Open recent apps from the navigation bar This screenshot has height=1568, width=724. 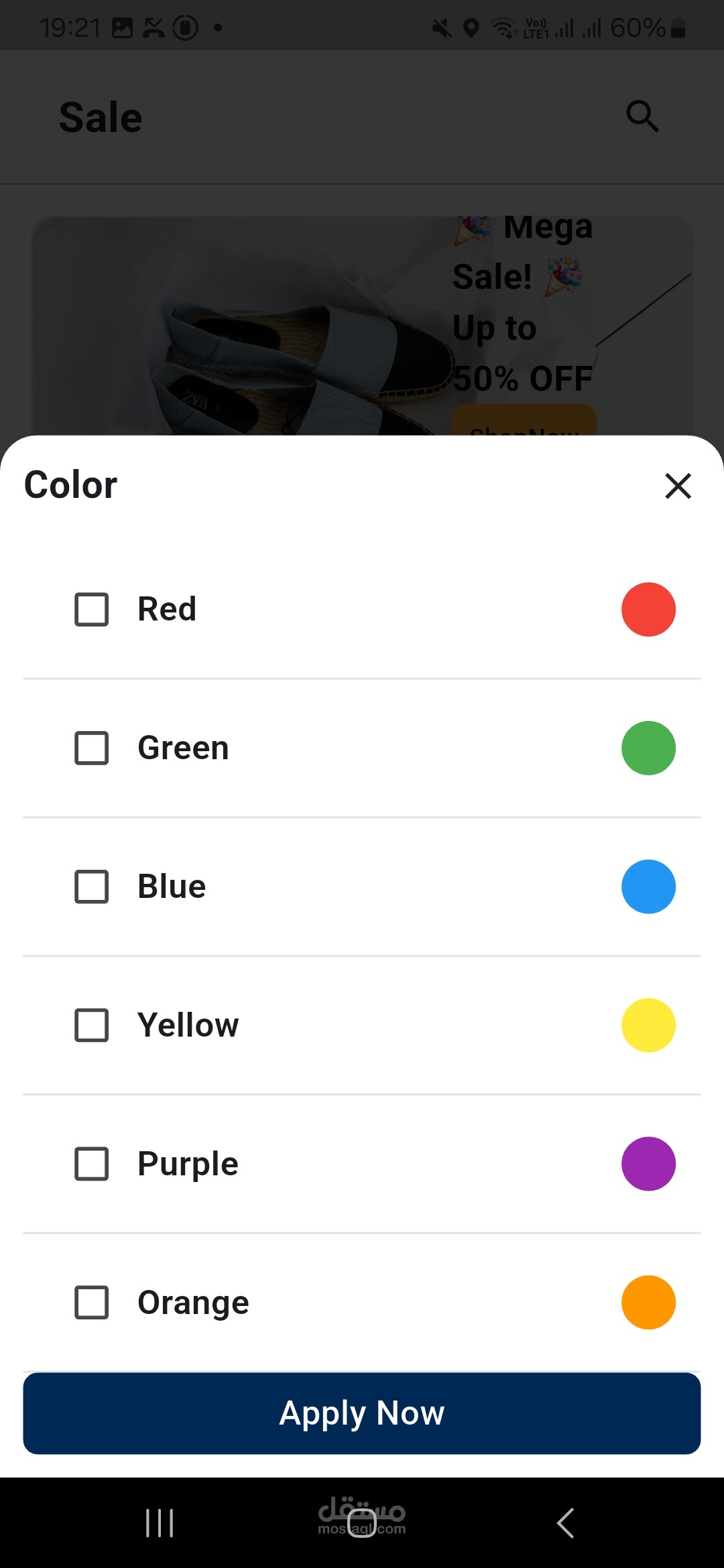(160, 1523)
